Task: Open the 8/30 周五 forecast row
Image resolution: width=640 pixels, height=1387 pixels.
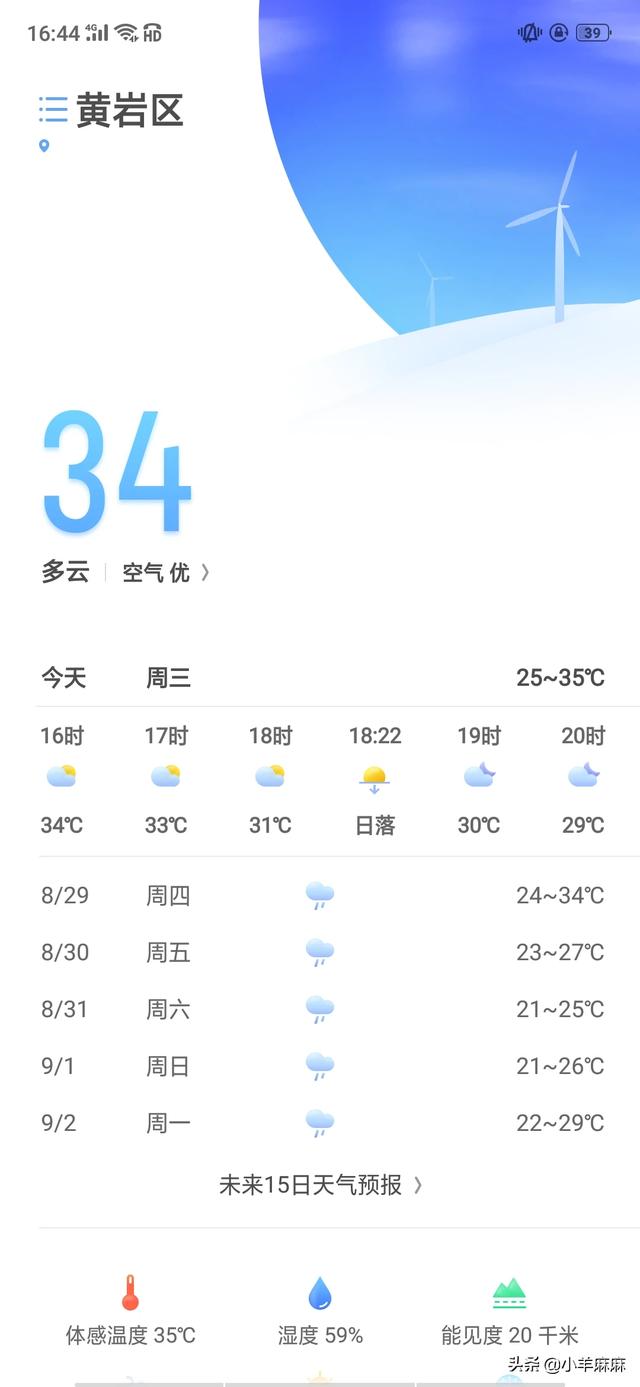Action: point(320,952)
